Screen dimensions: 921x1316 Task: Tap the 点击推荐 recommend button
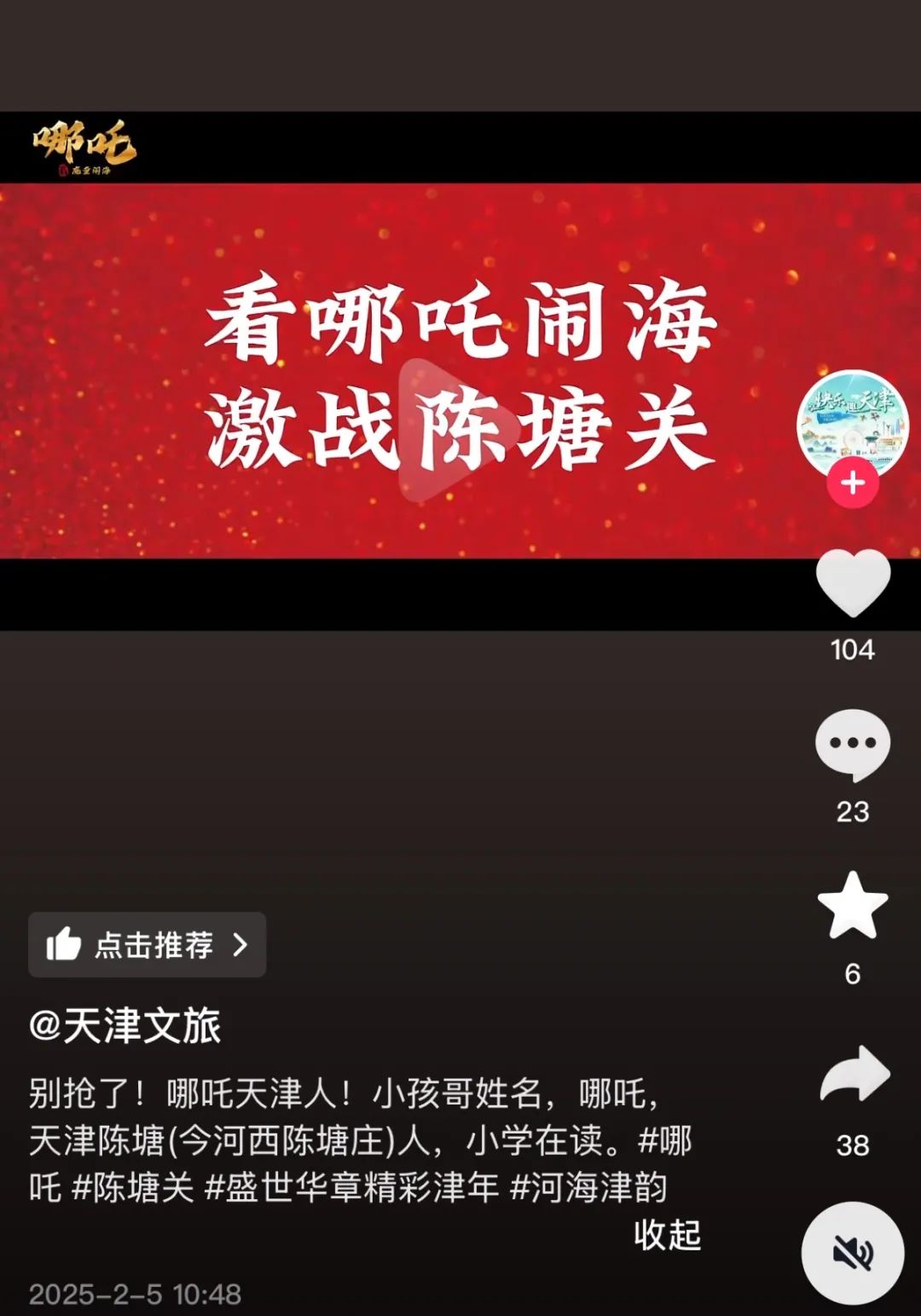(148, 945)
